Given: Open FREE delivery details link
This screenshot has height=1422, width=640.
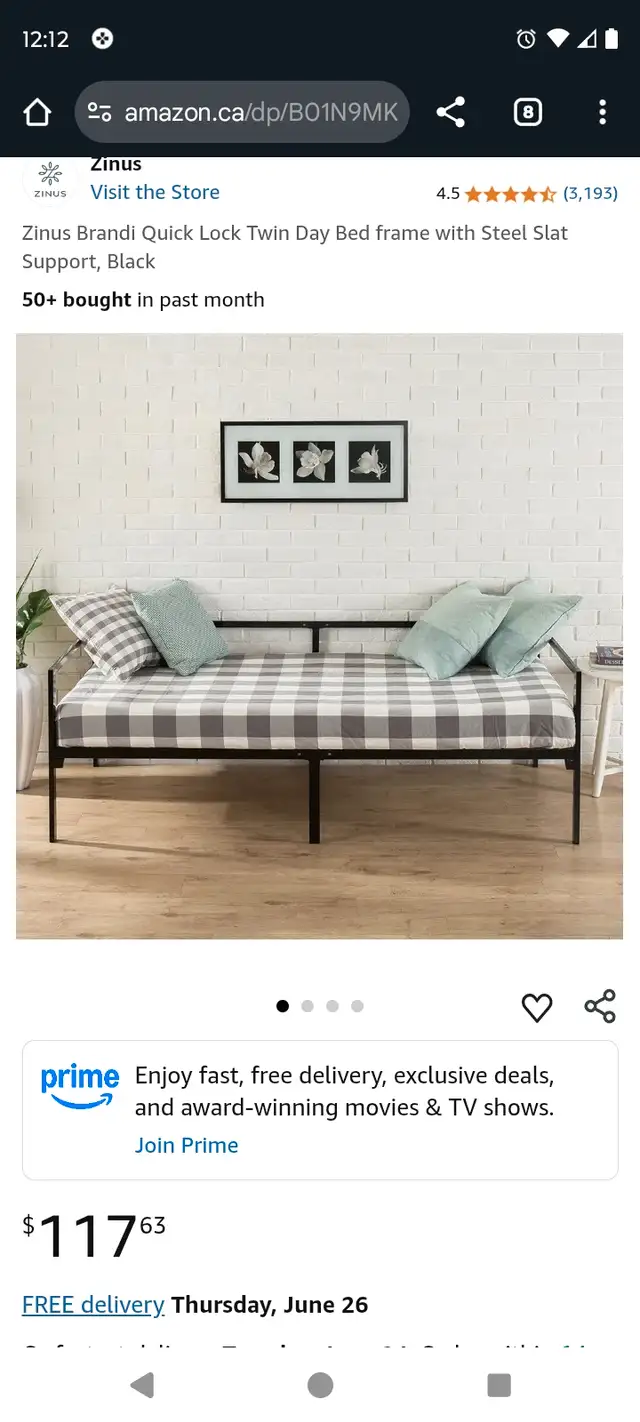Looking at the screenshot, I should 93,1305.
